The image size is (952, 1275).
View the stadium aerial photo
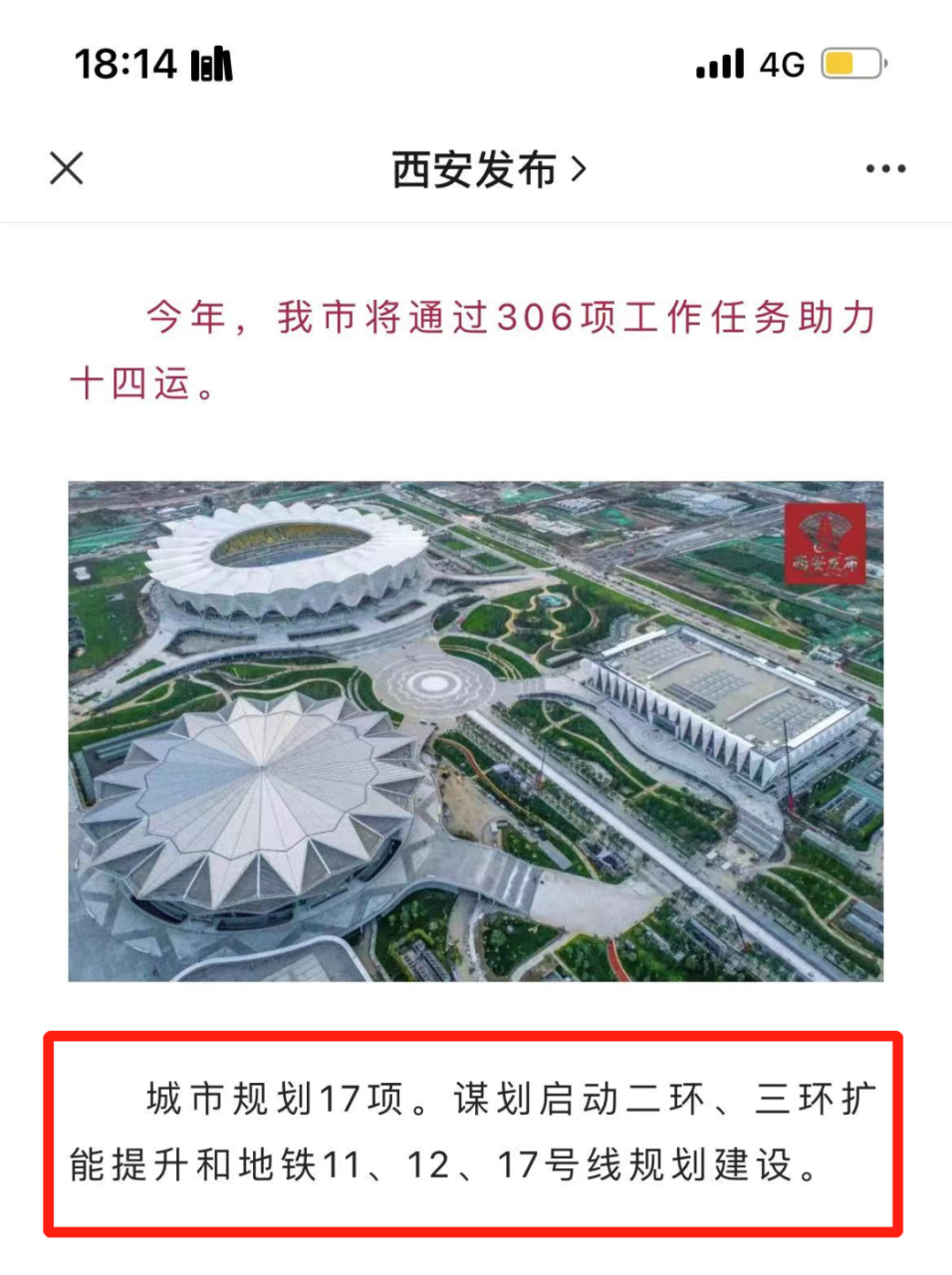pyautogui.click(x=475, y=731)
